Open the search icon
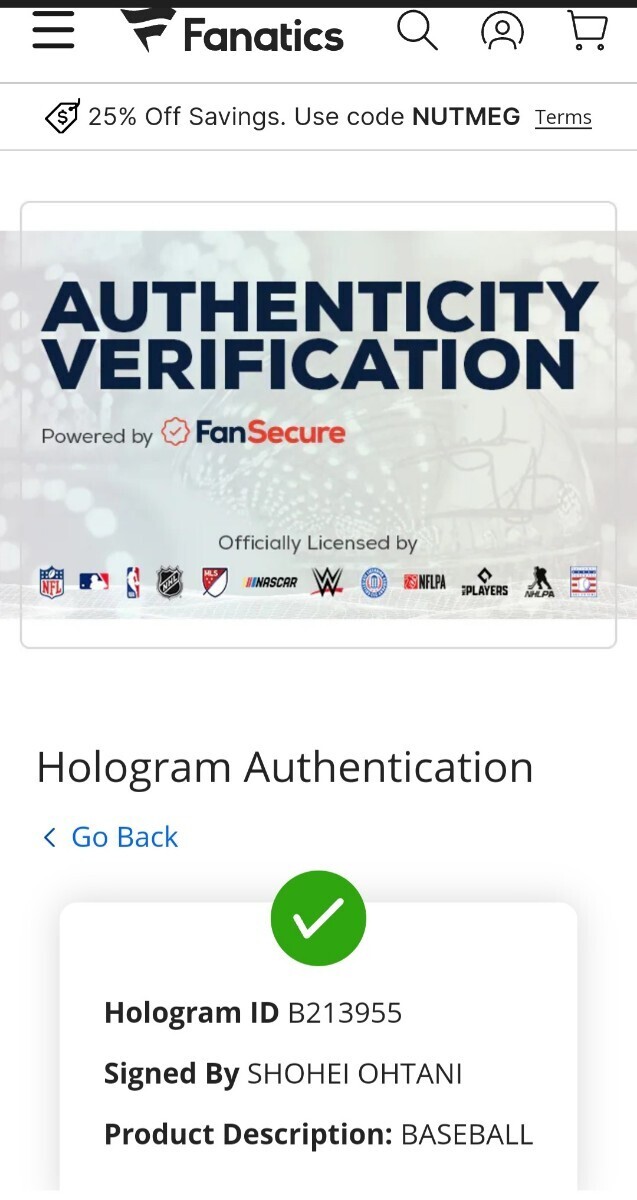The width and height of the screenshot is (637, 1200). pyautogui.click(x=417, y=31)
